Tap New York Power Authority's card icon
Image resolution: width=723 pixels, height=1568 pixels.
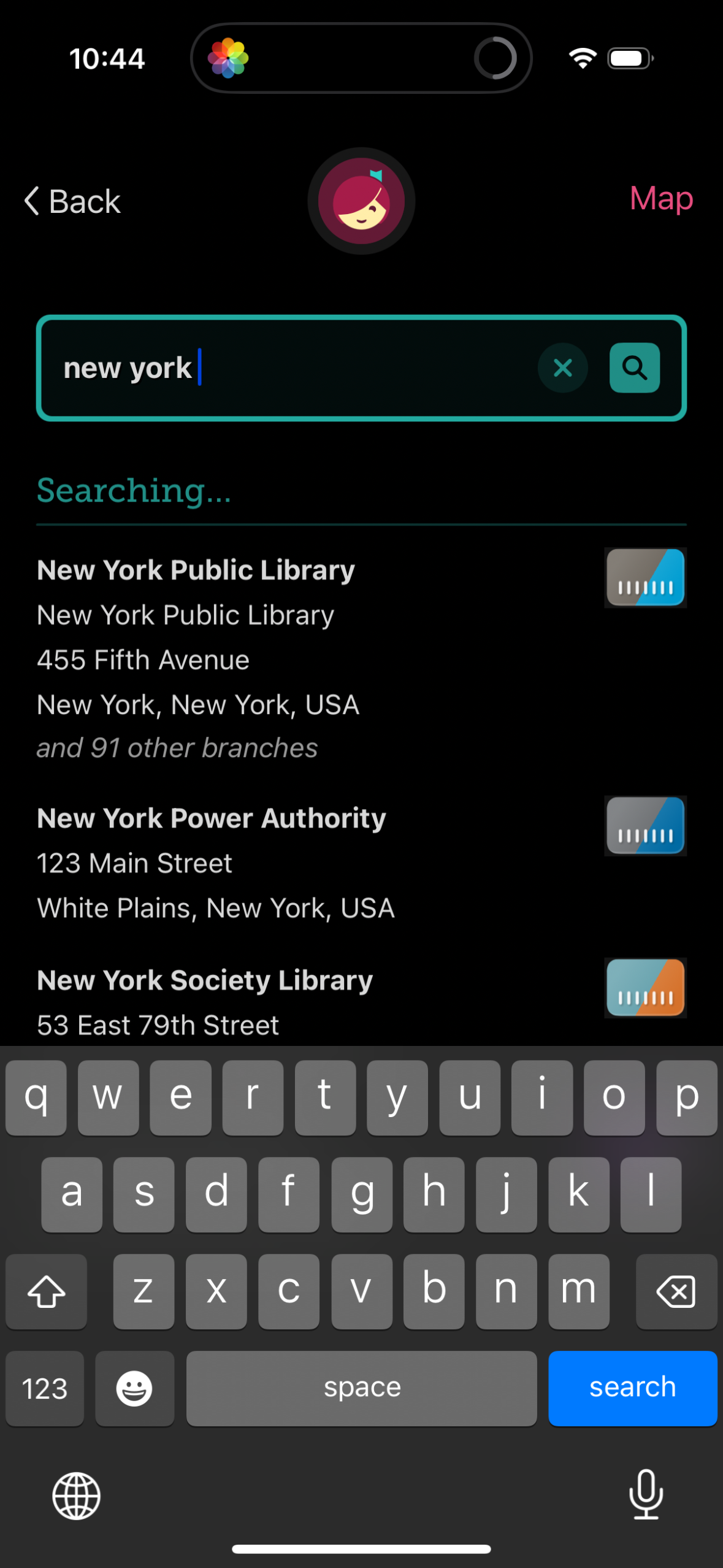(645, 826)
